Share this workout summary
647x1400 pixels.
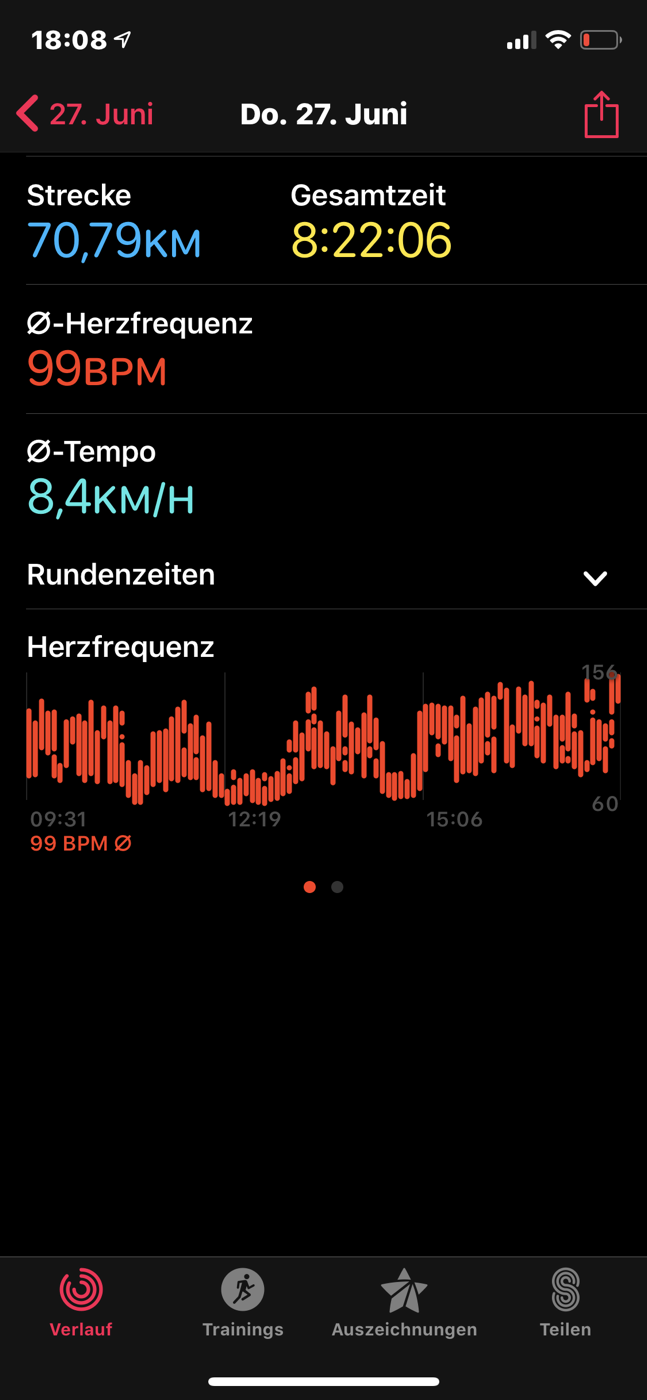tap(601, 114)
